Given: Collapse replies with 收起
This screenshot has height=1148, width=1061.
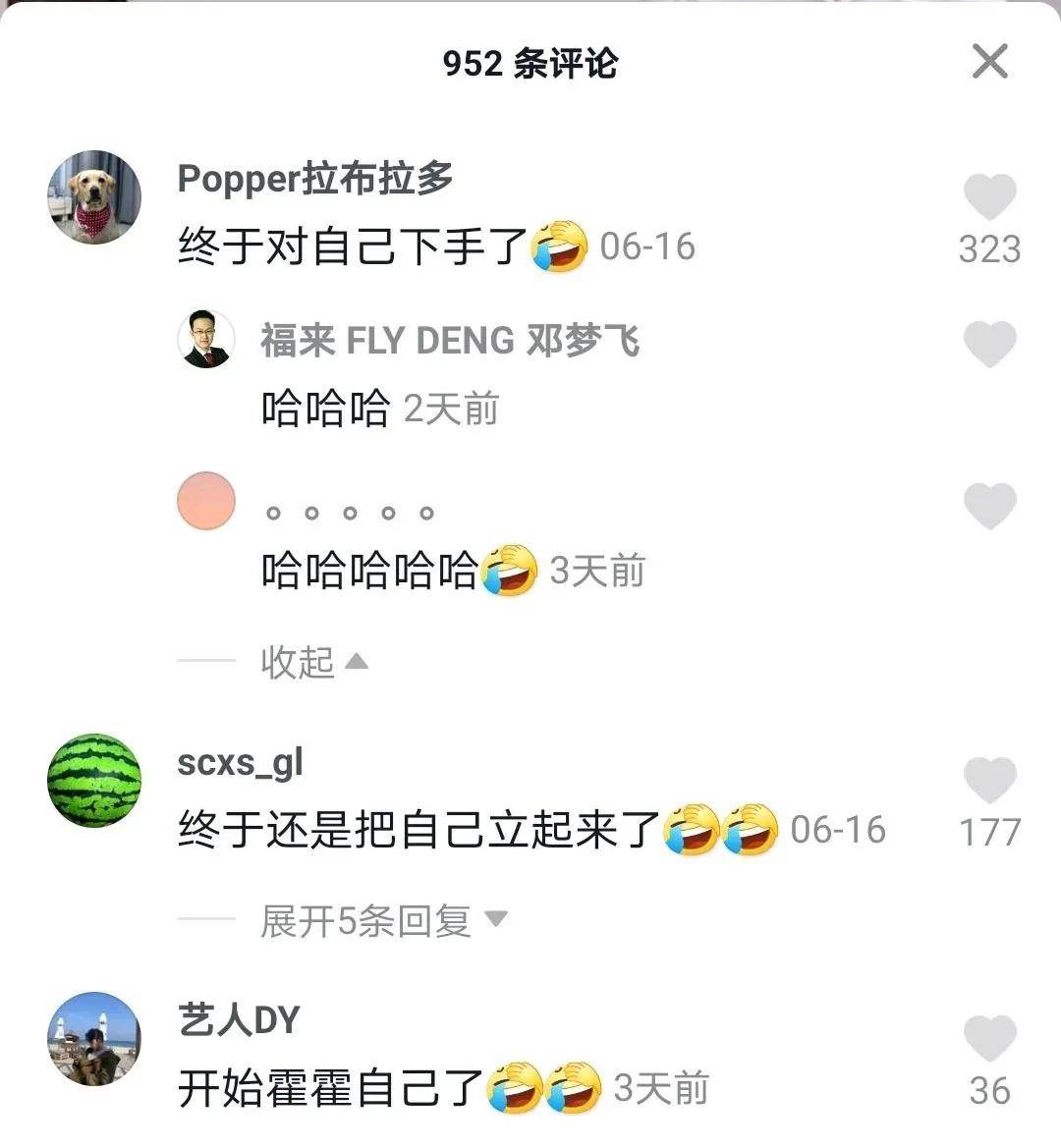Looking at the screenshot, I should coord(314,663).
